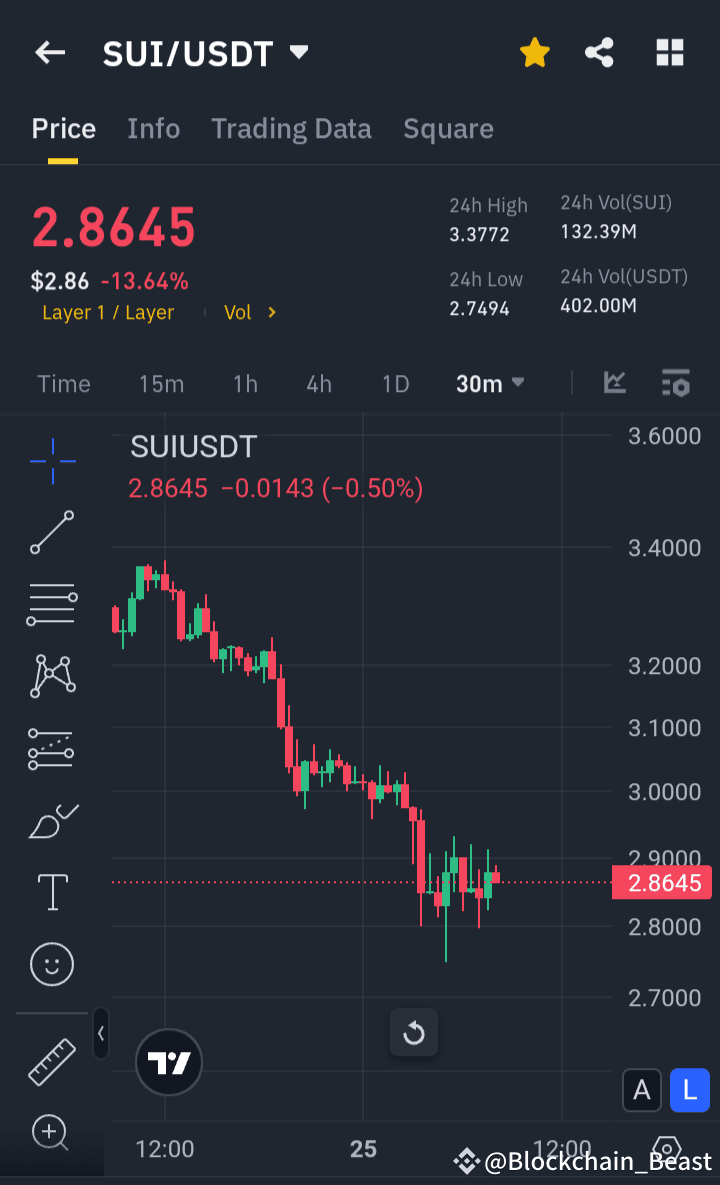Enable log scale via the L button
Viewport: 720px width, 1185px height.
click(689, 1090)
